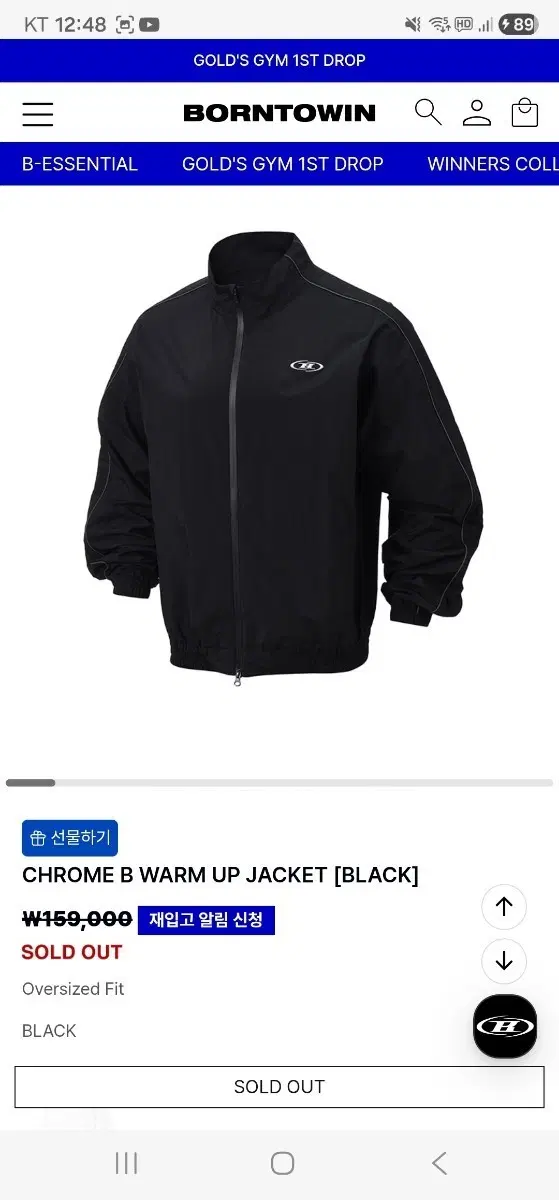Open the floating B logo button

tap(505, 1026)
